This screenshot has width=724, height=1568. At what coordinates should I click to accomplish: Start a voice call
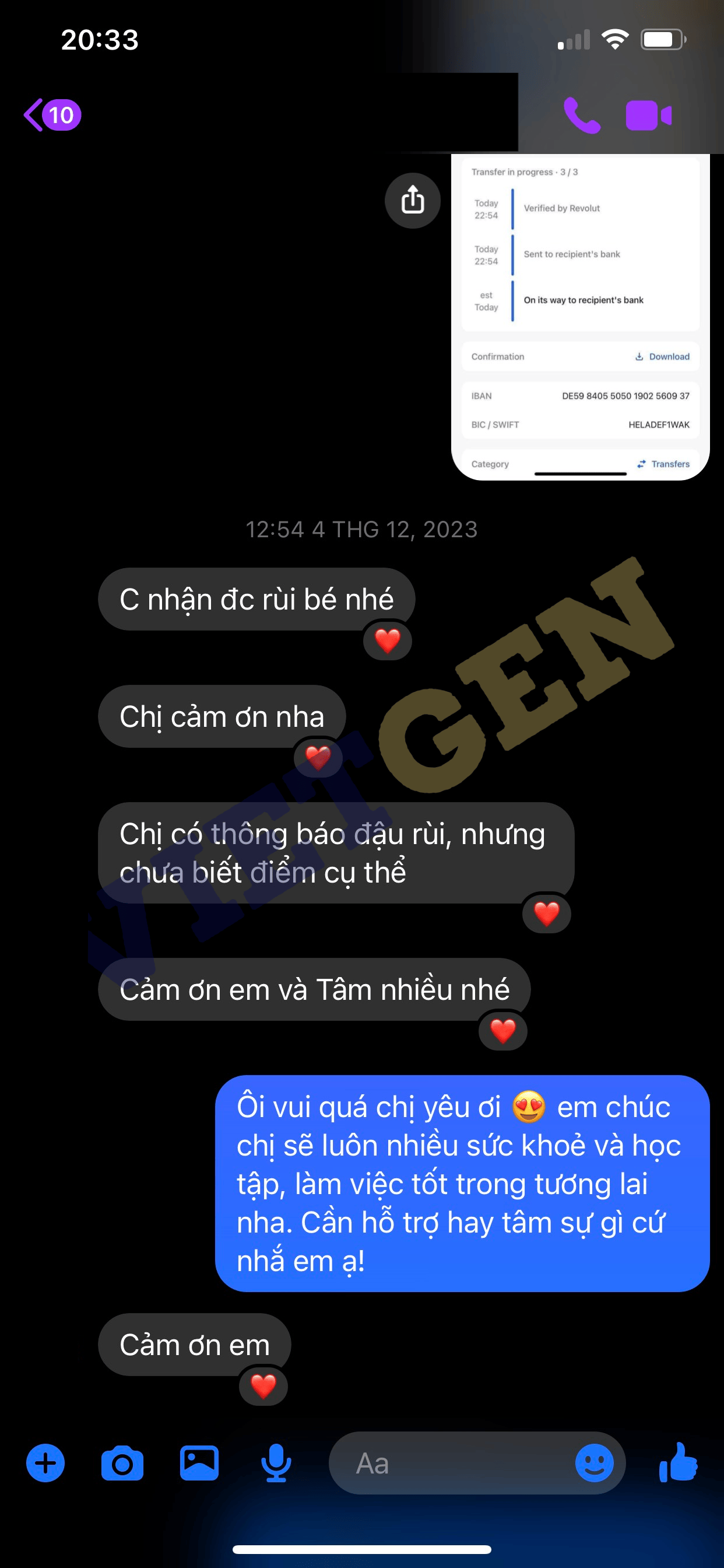click(x=582, y=115)
